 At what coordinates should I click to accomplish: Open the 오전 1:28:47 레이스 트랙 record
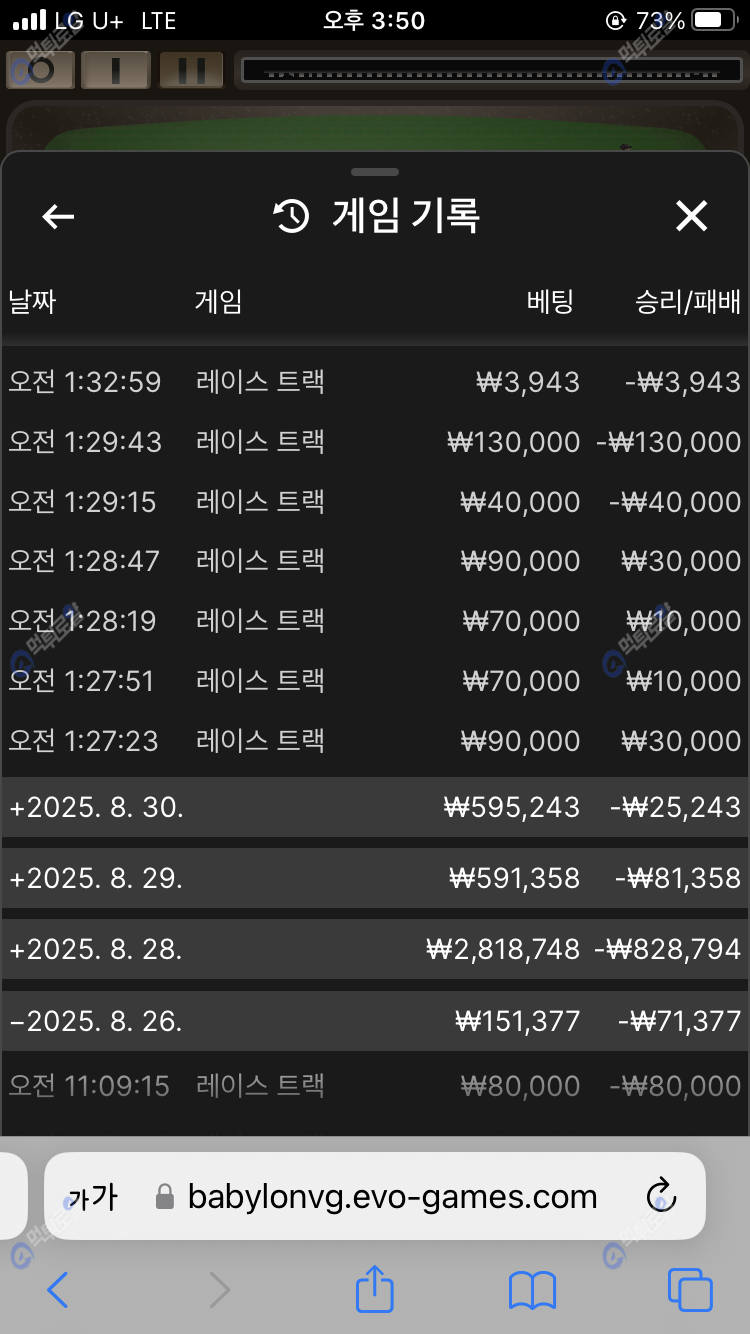point(375,561)
